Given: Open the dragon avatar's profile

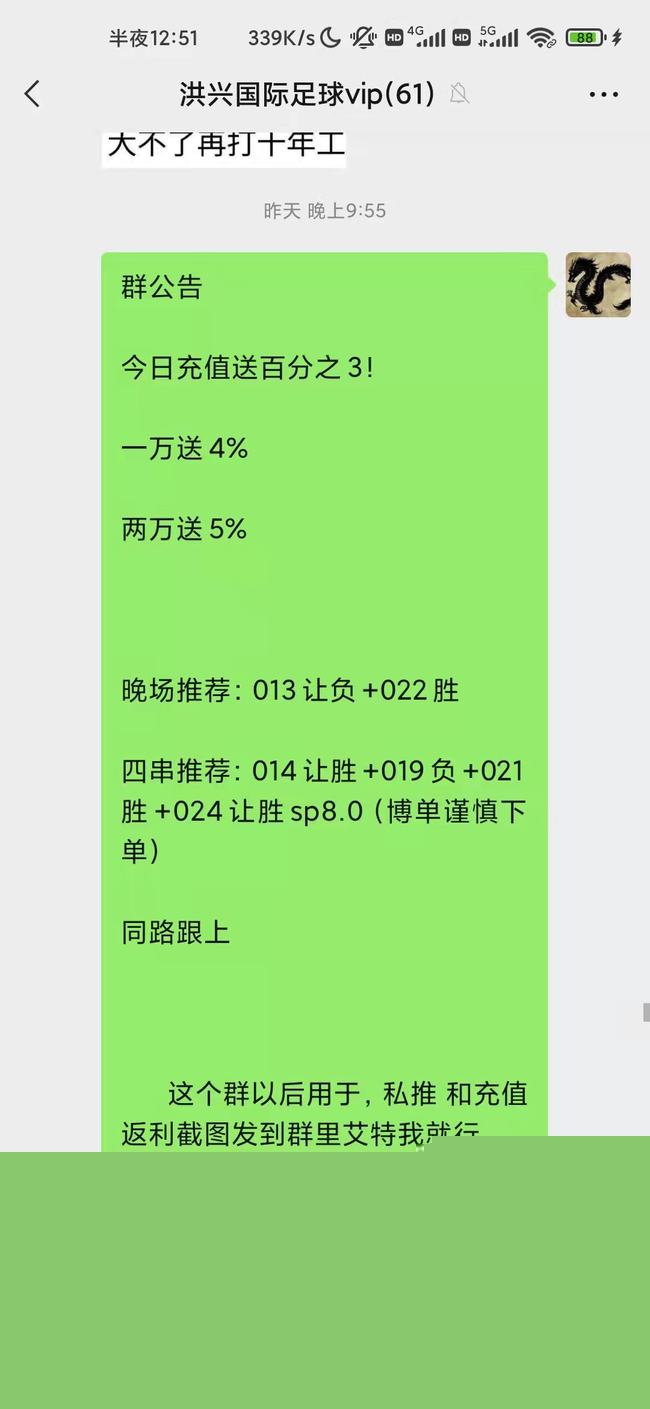Looking at the screenshot, I should [598, 285].
